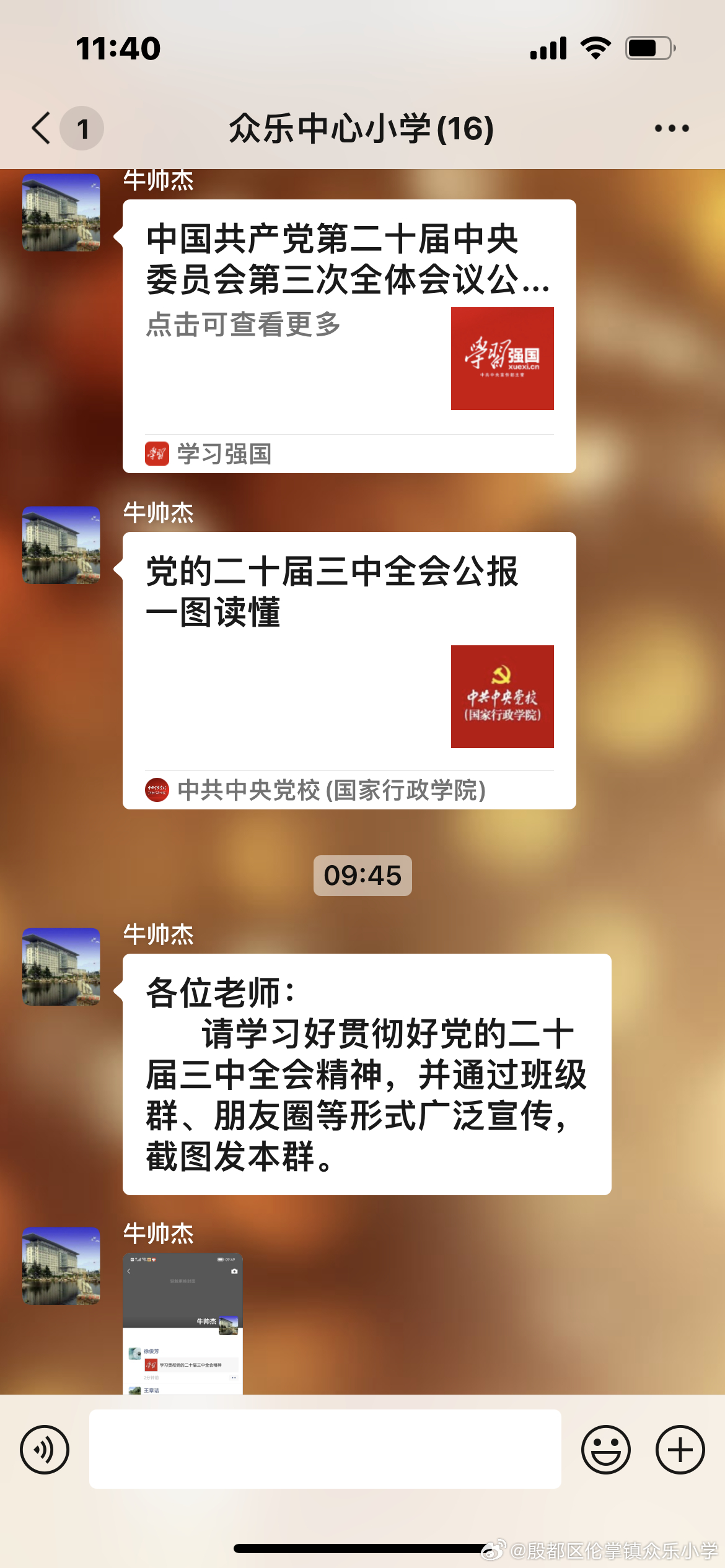The width and height of the screenshot is (725, 1568).
Task: Tap the message text input field
Action: click(x=325, y=1449)
